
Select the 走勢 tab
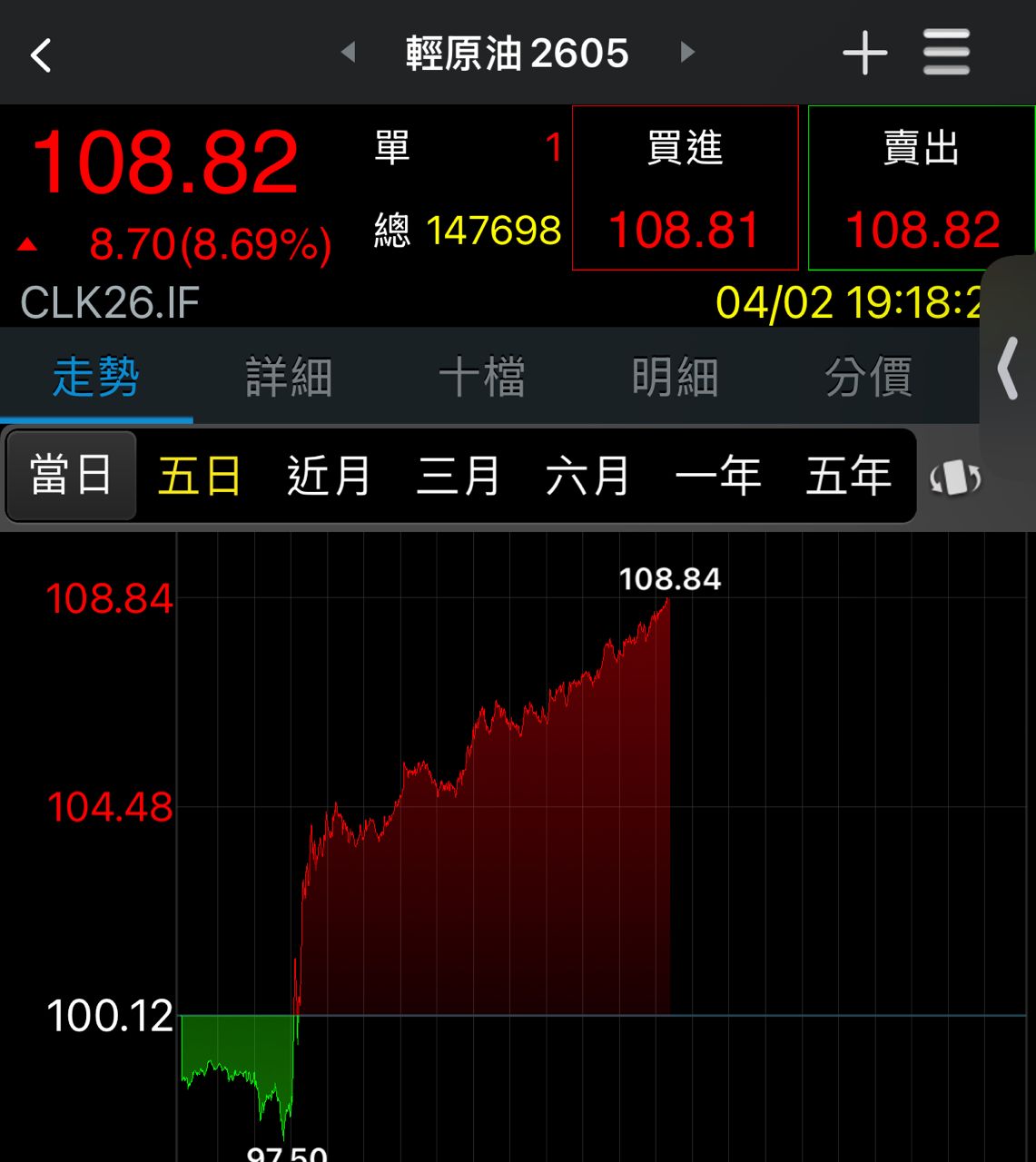tap(96, 377)
